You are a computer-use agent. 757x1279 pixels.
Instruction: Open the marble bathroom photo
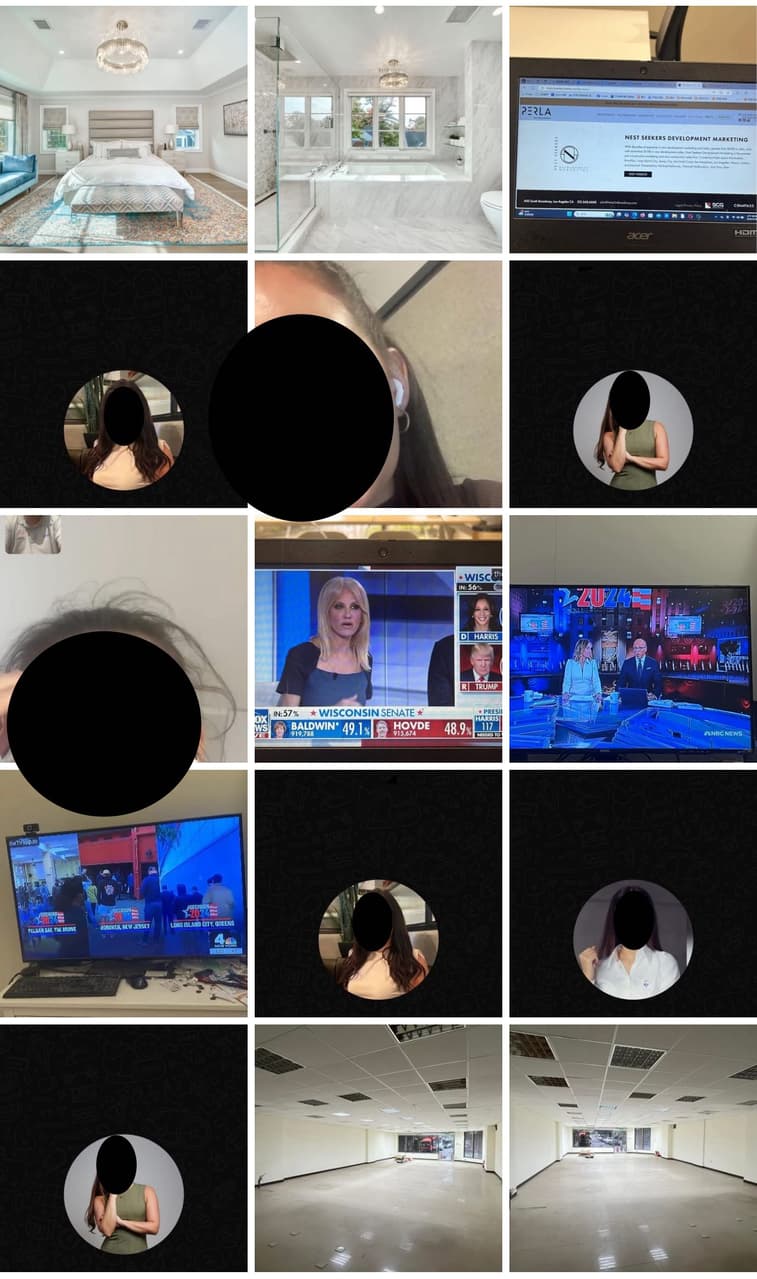(378, 128)
